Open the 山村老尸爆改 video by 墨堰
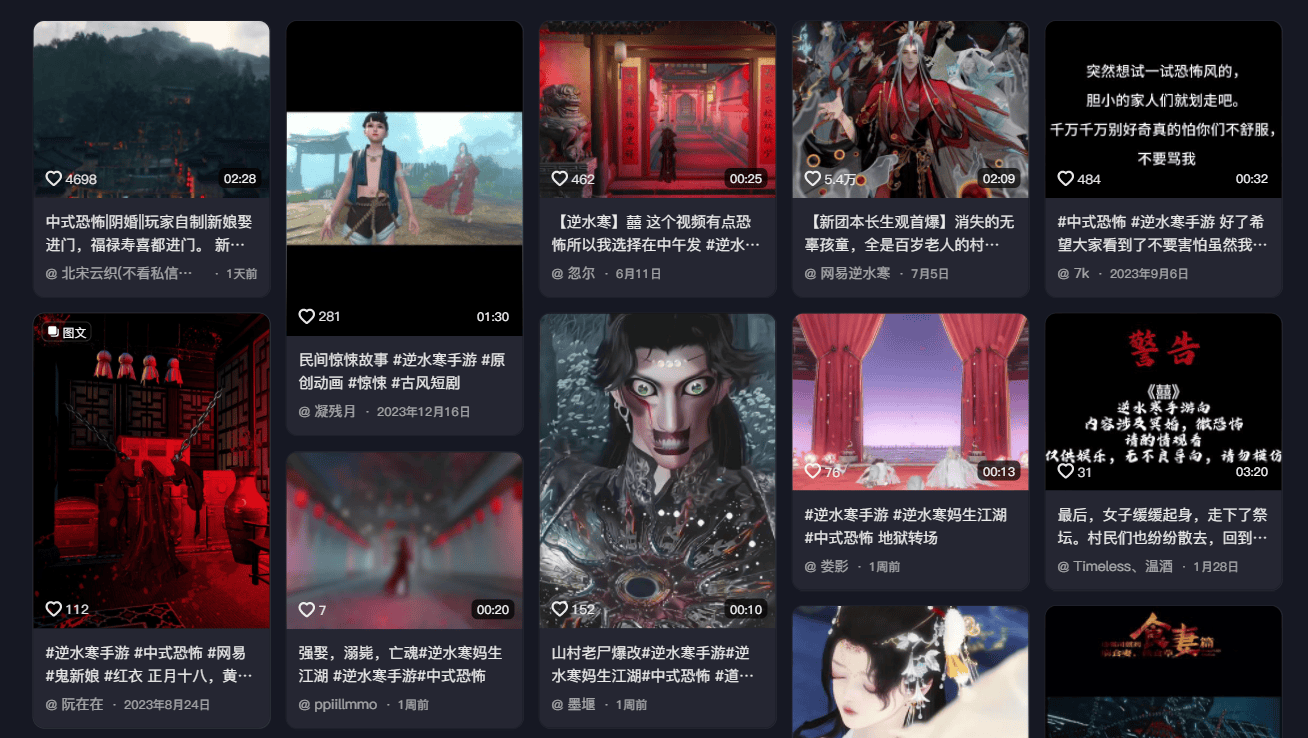Viewport: 1308px width, 738px height. (x=657, y=470)
